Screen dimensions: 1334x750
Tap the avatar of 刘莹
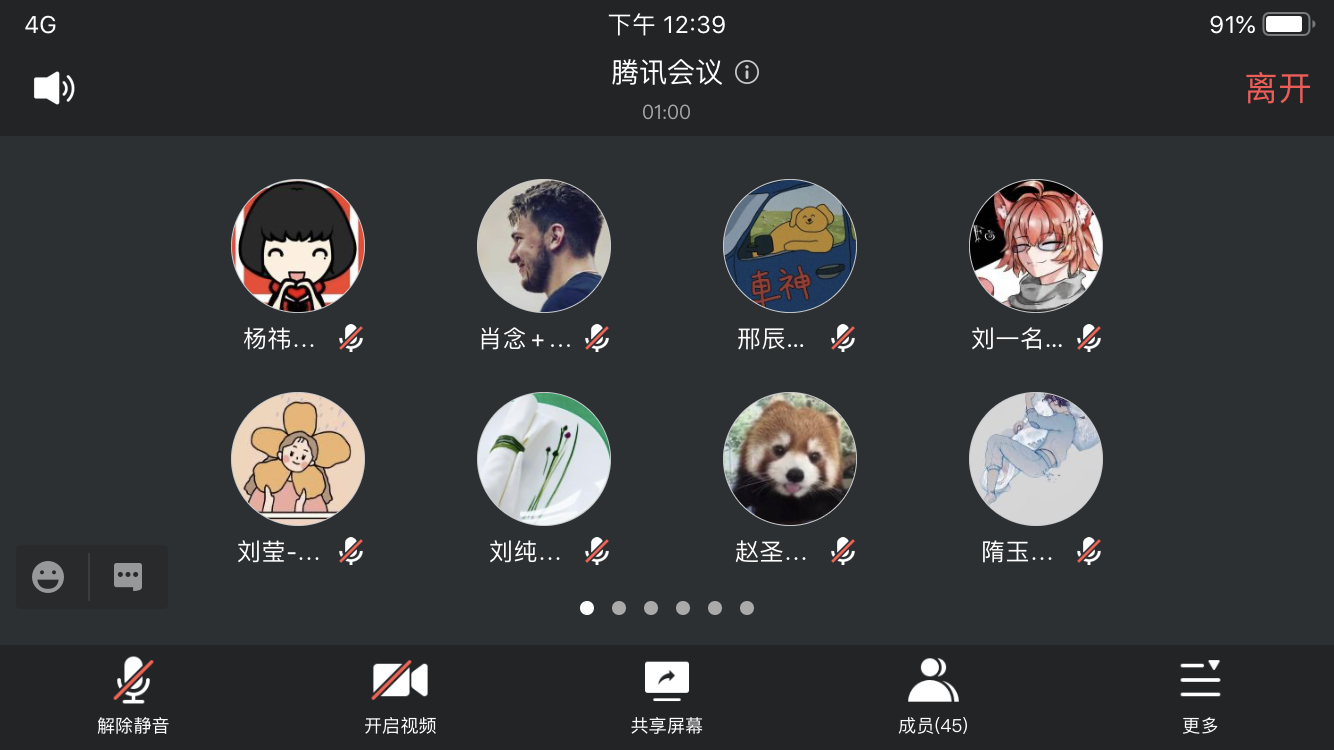tap(298, 459)
